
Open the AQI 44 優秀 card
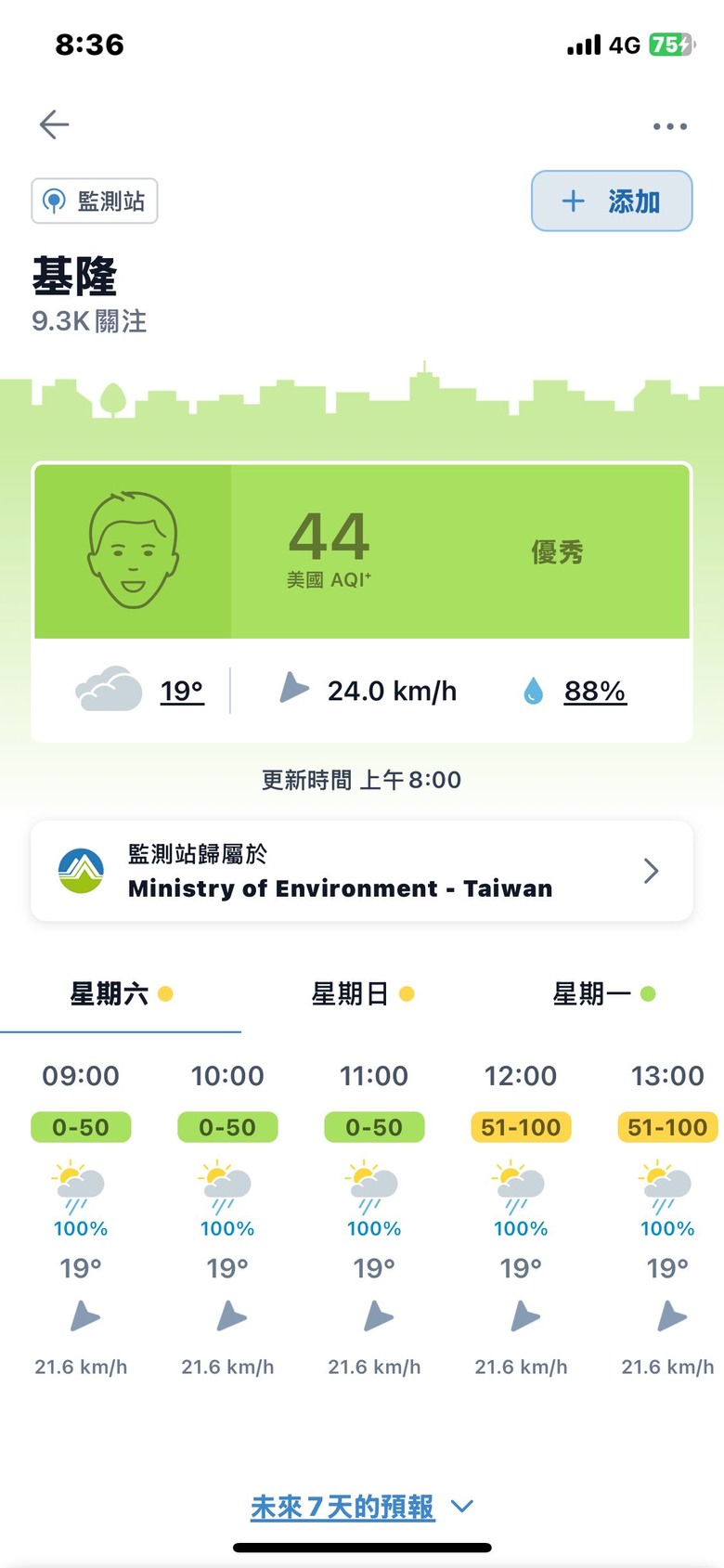(362, 551)
